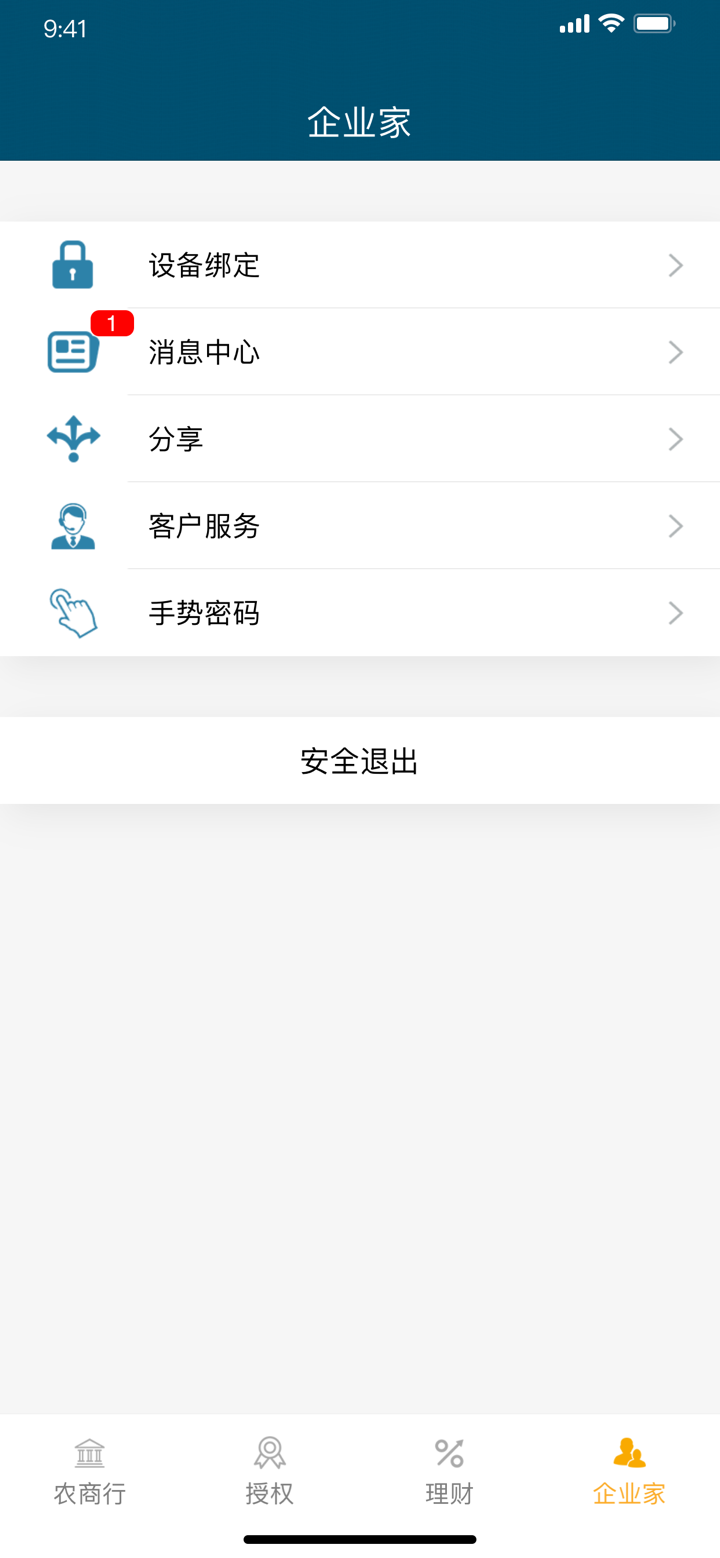Open 消息中心 via its message icon

tap(71, 351)
